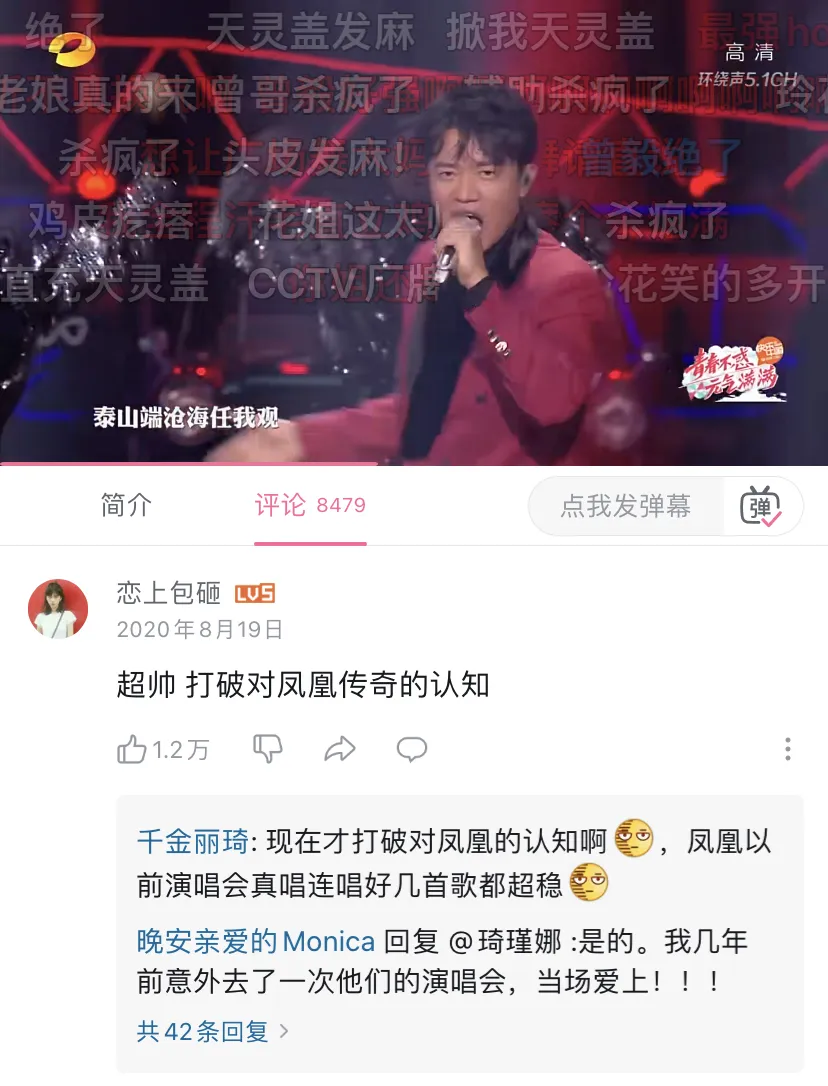
Task: Tap the 点我发弹幕 input box
Action: coord(626,506)
